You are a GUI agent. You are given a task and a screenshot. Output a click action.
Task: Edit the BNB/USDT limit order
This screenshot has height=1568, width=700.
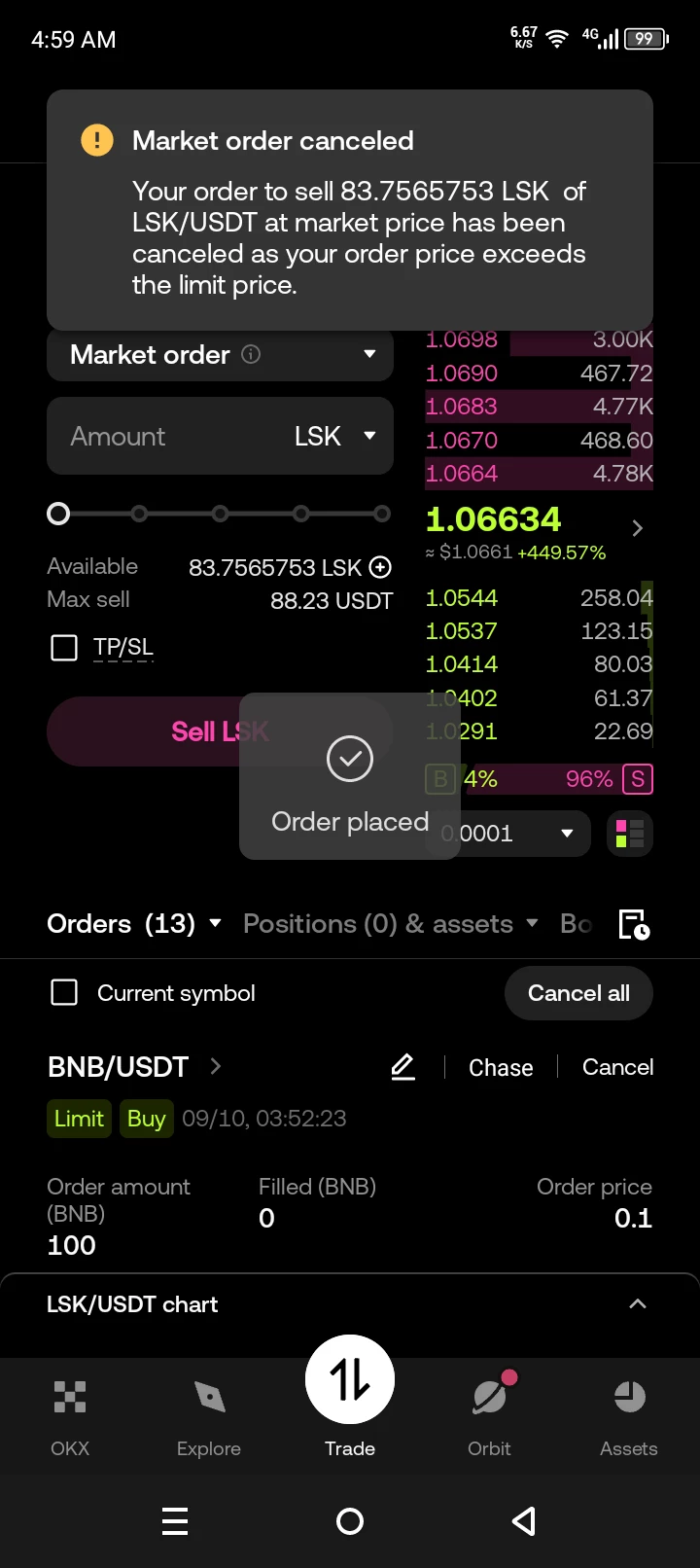(x=402, y=1067)
